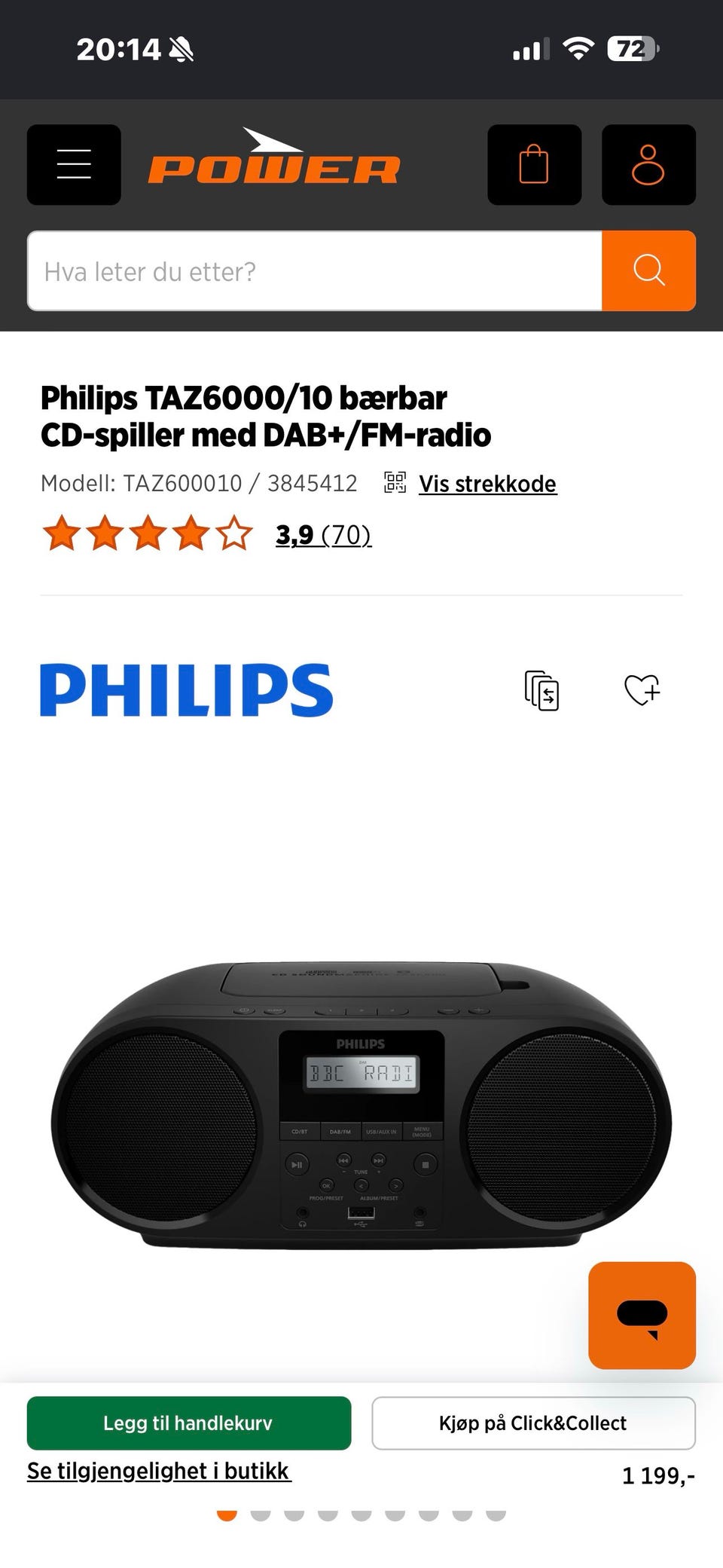This screenshot has height=1568, width=723.
Task: Select the second image page dot
Action: 261,1512
